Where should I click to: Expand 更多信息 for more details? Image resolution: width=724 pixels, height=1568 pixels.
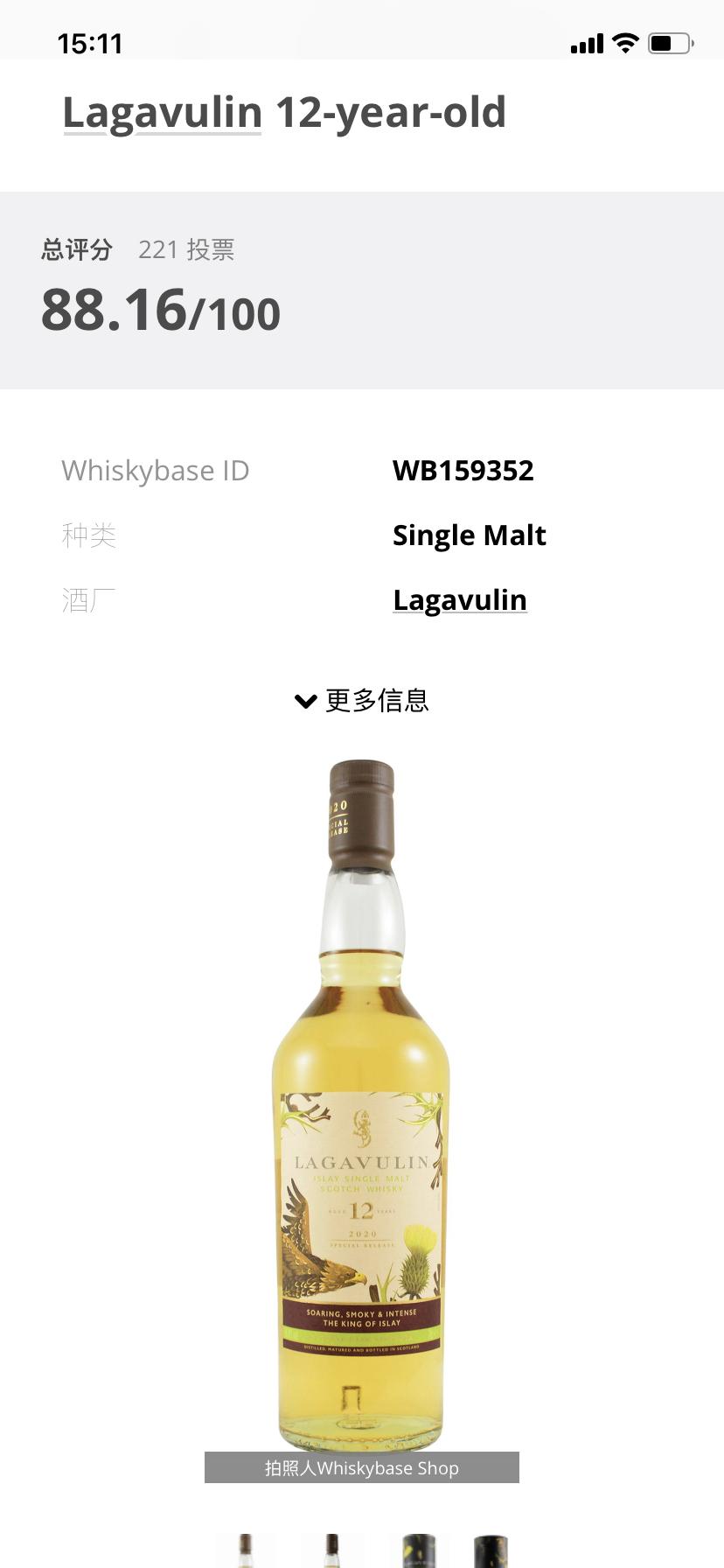(362, 700)
